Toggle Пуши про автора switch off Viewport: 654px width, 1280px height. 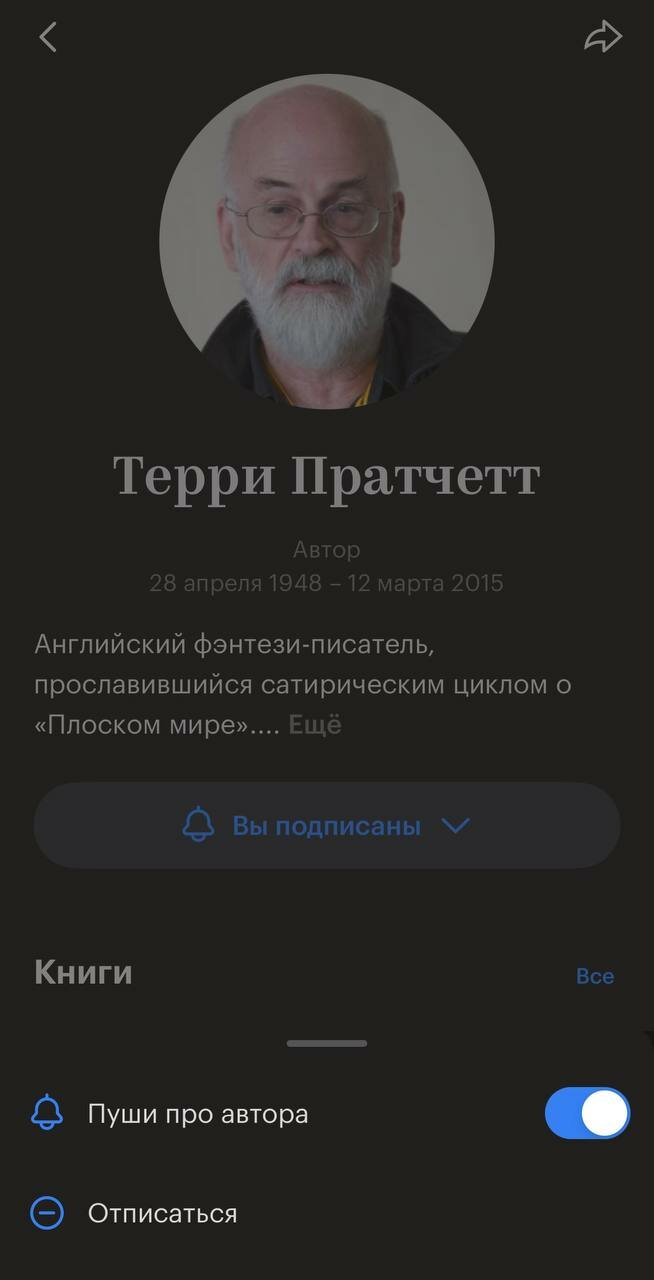[587, 1113]
